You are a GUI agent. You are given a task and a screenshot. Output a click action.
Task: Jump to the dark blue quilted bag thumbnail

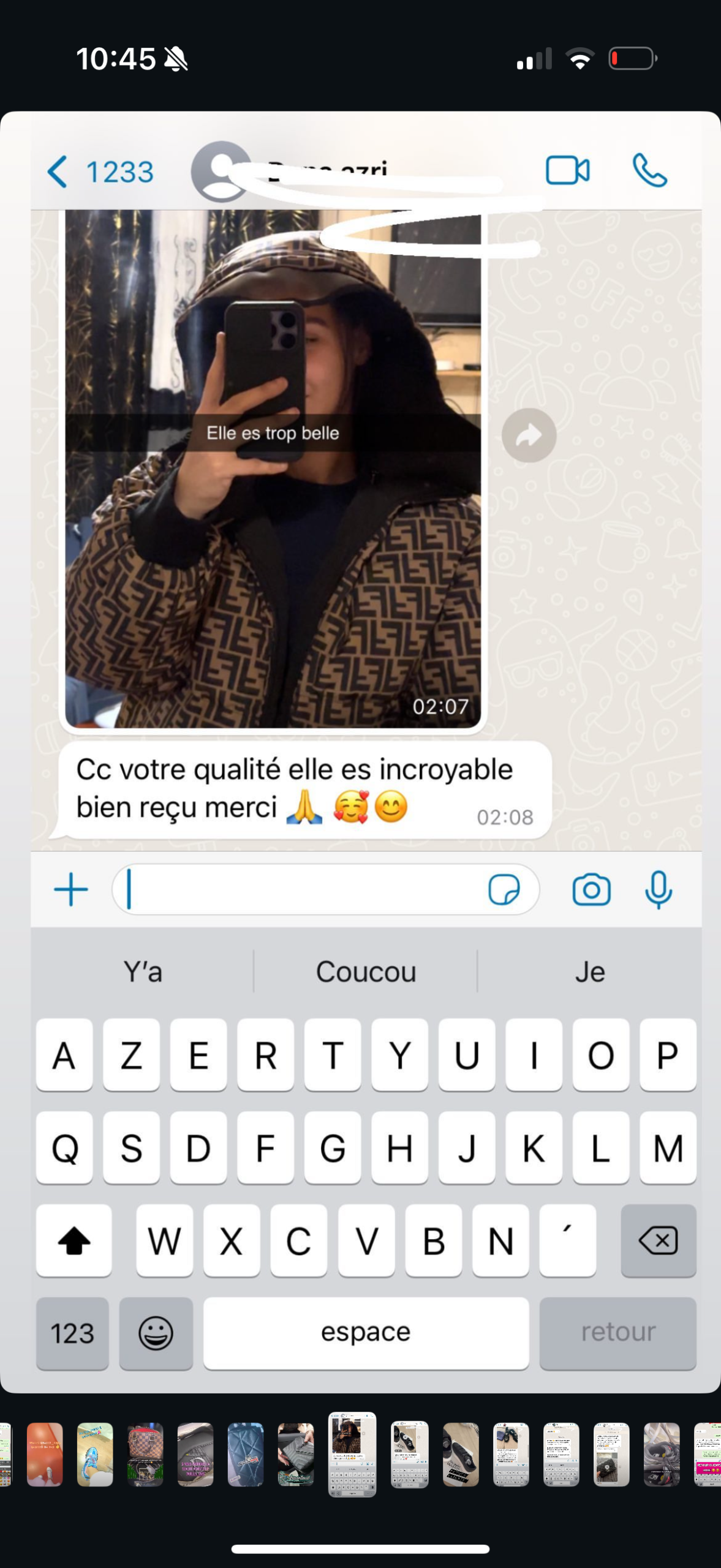click(x=246, y=1454)
